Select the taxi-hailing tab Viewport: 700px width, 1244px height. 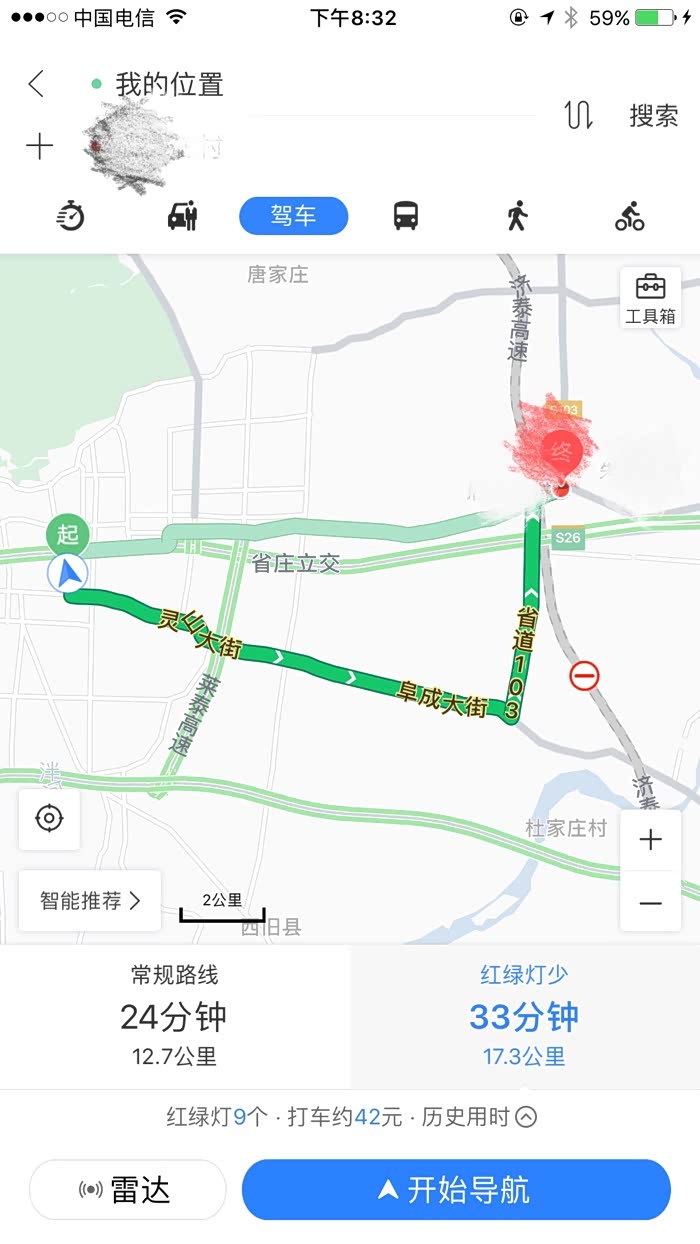click(182, 216)
